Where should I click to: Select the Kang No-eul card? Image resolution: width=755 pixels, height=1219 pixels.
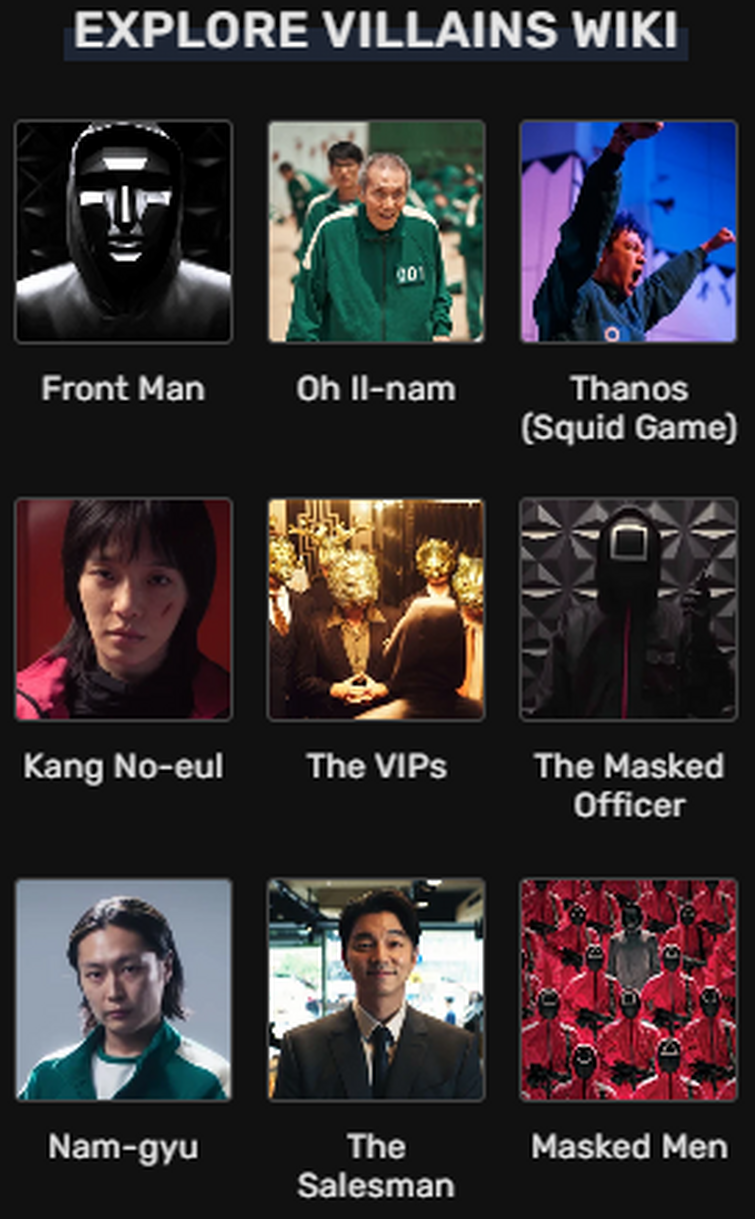coord(123,609)
